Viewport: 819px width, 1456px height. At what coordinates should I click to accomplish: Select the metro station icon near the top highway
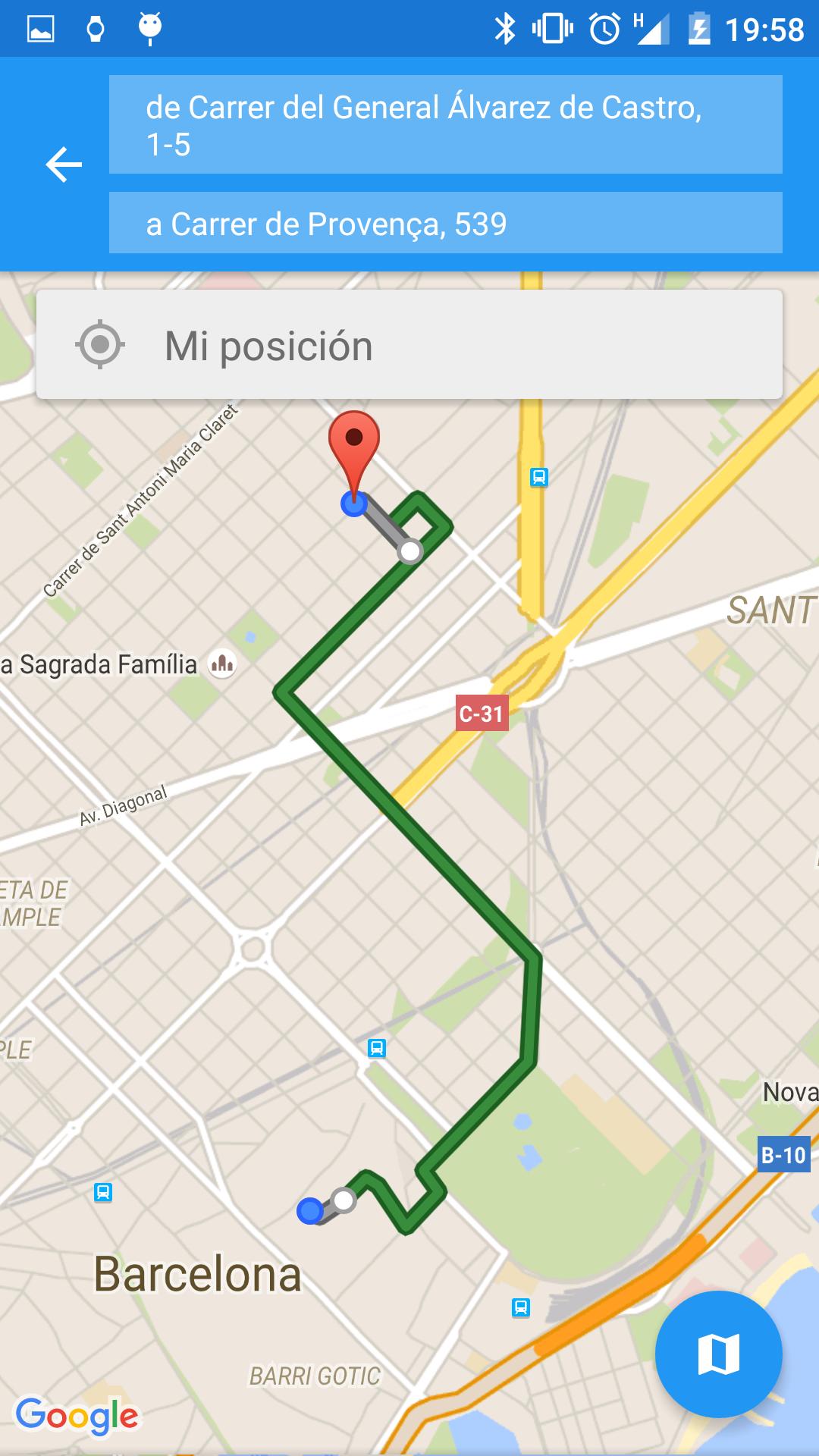click(x=540, y=476)
